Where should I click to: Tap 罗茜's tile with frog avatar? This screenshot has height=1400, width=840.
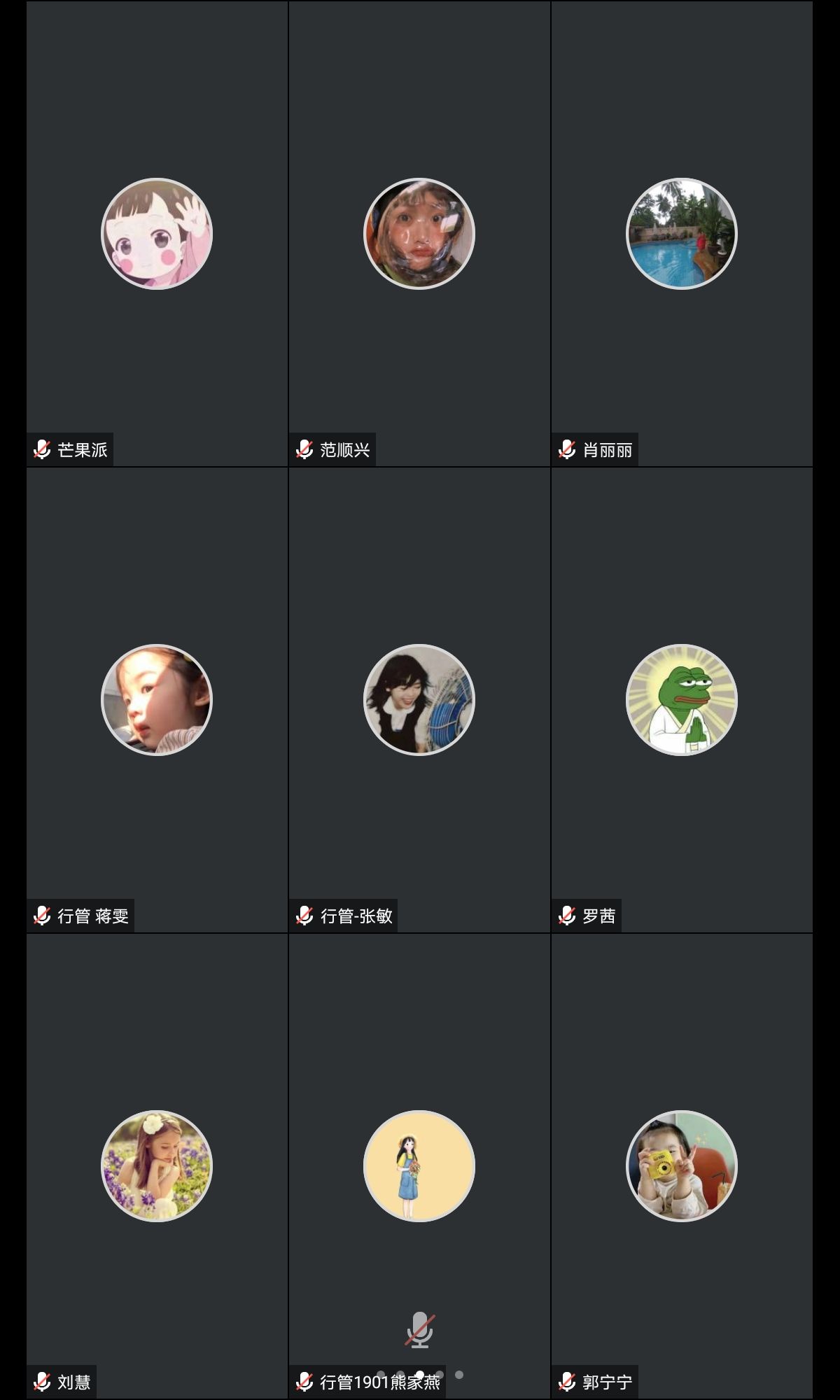pyautogui.click(x=682, y=700)
